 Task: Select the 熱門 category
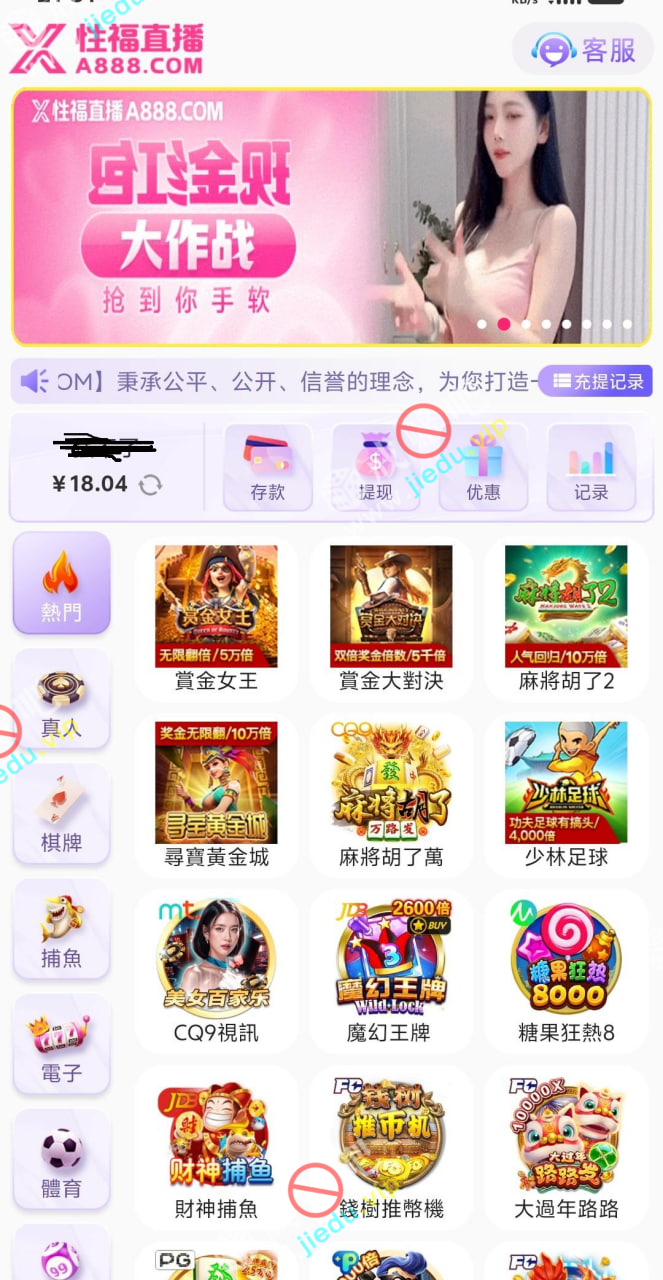[x=61, y=583]
